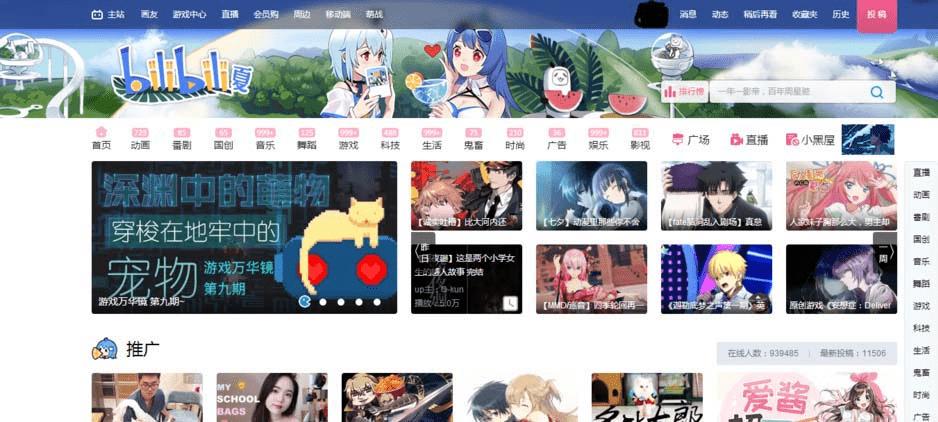Go to 会员购 in the top bar
Viewport: 938px width, 422px height.
266,15
